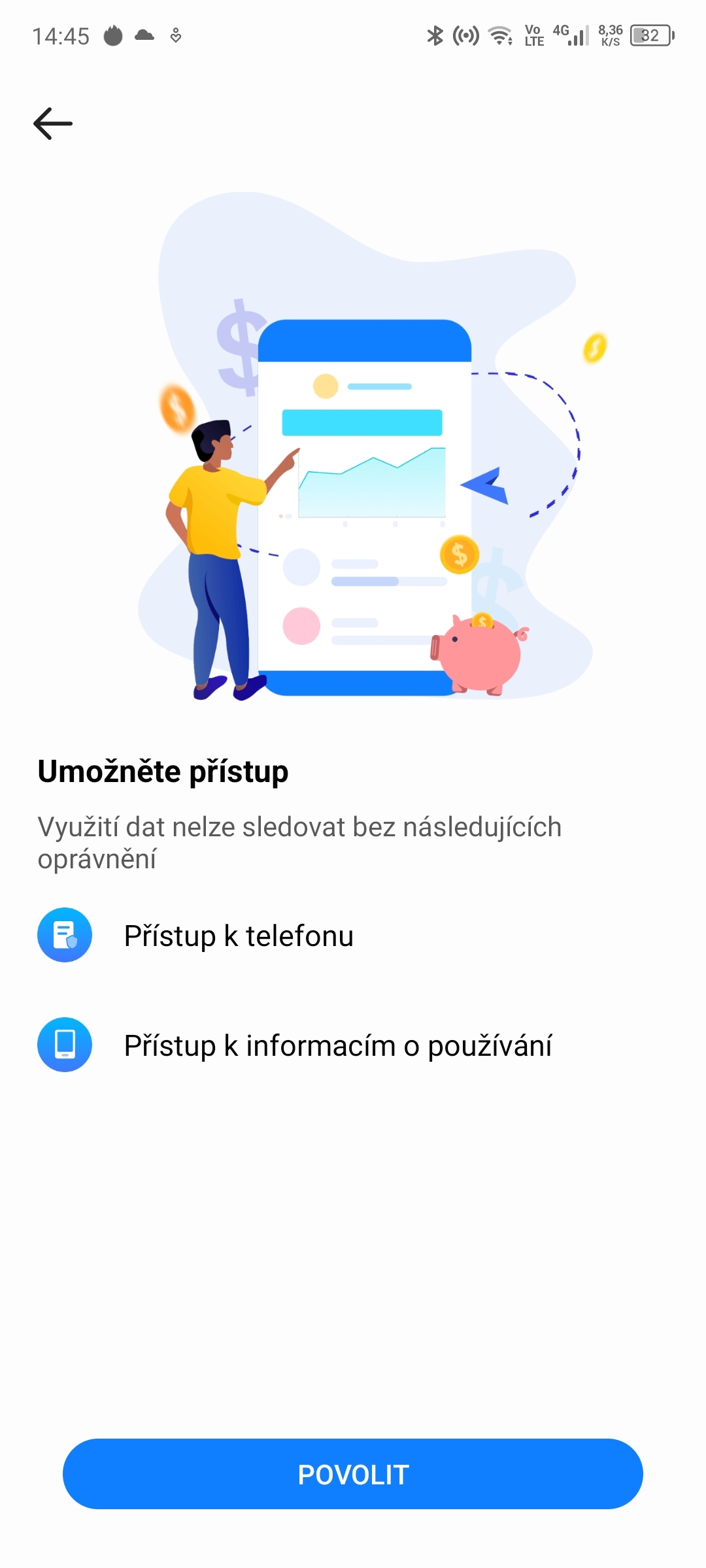Tap the POVOLIT button
The image size is (706, 1568).
[353, 1474]
